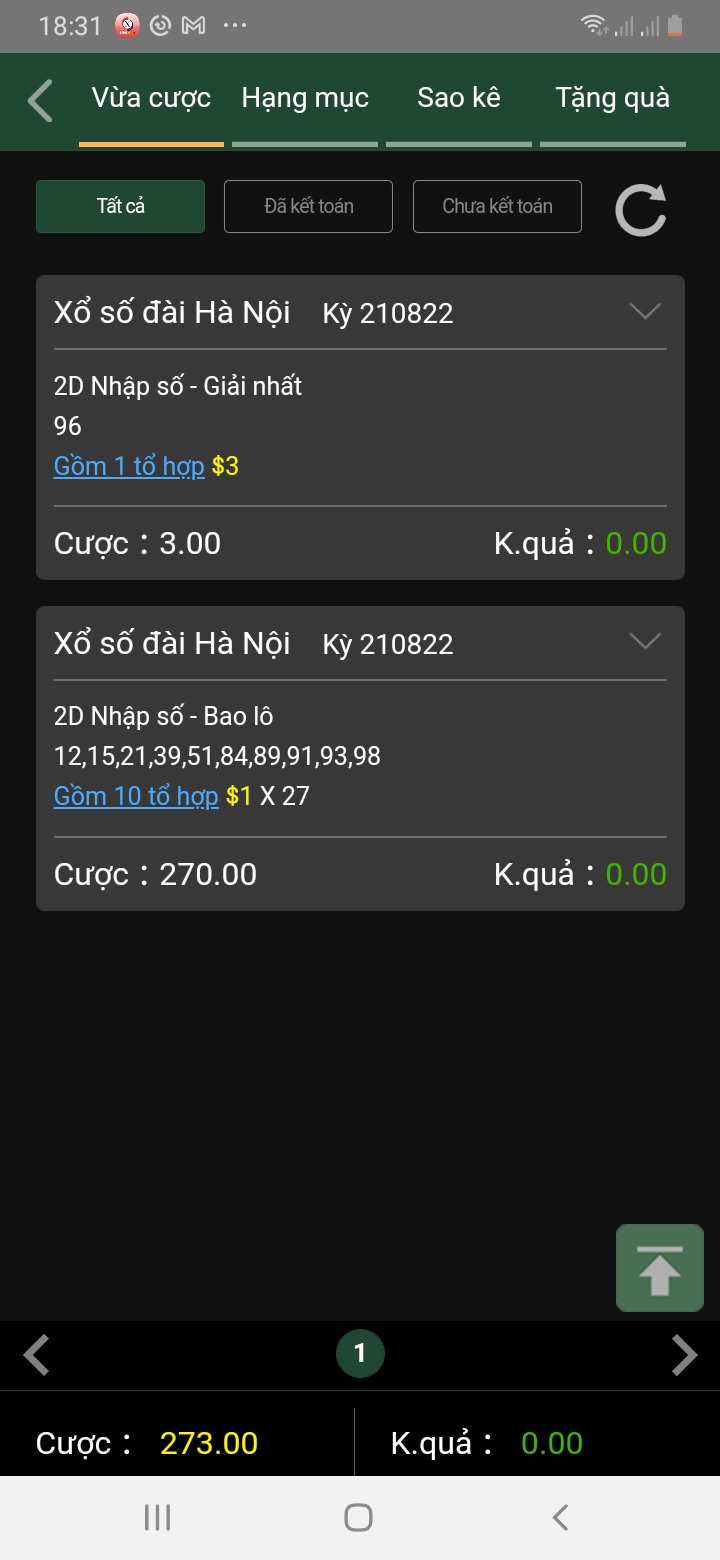Switch to the Vừa cược tab

tap(151, 99)
